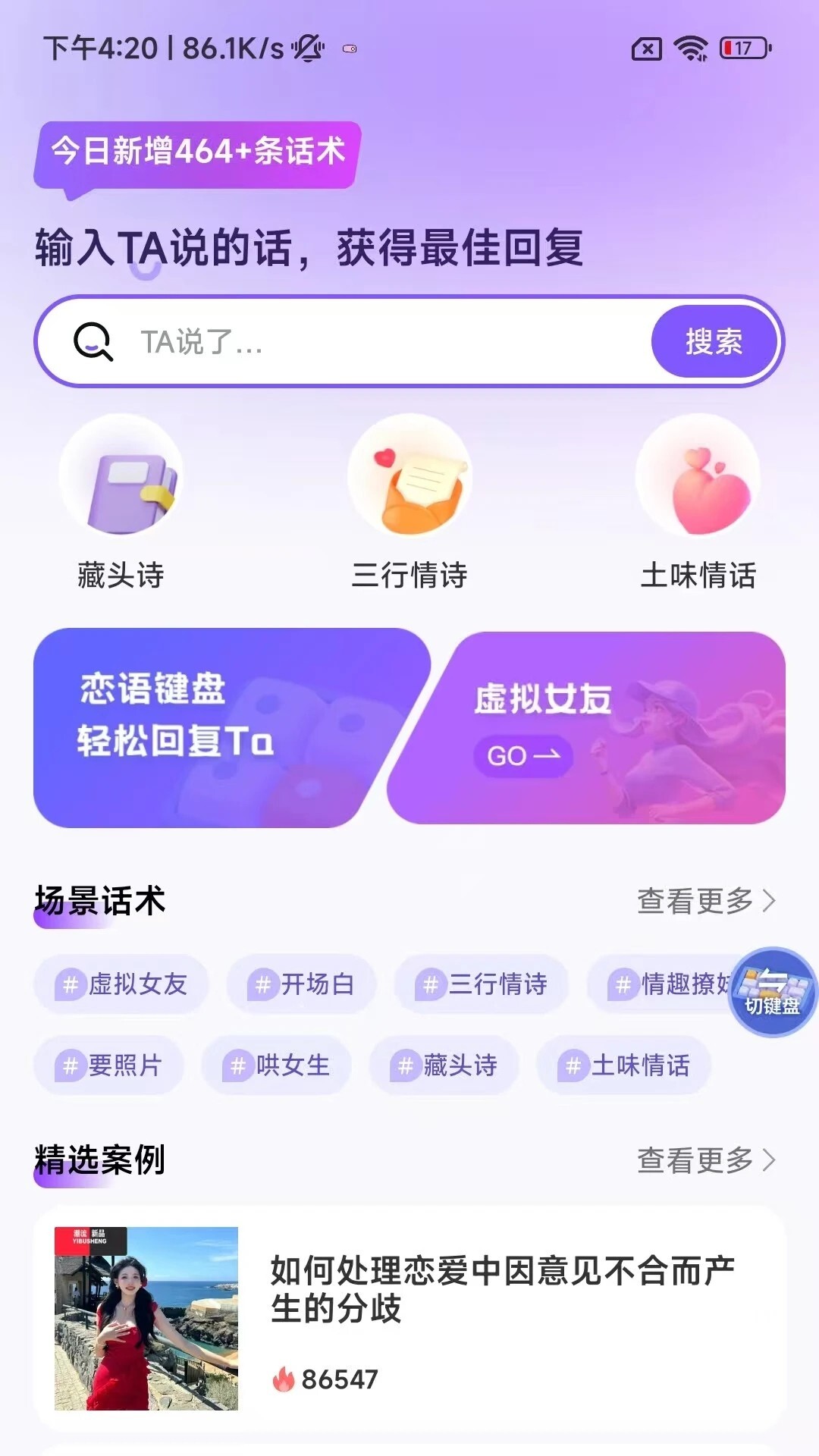The image size is (819, 1456).
Task: Open the 精选案例 section header
Action: coord(99,1159)
